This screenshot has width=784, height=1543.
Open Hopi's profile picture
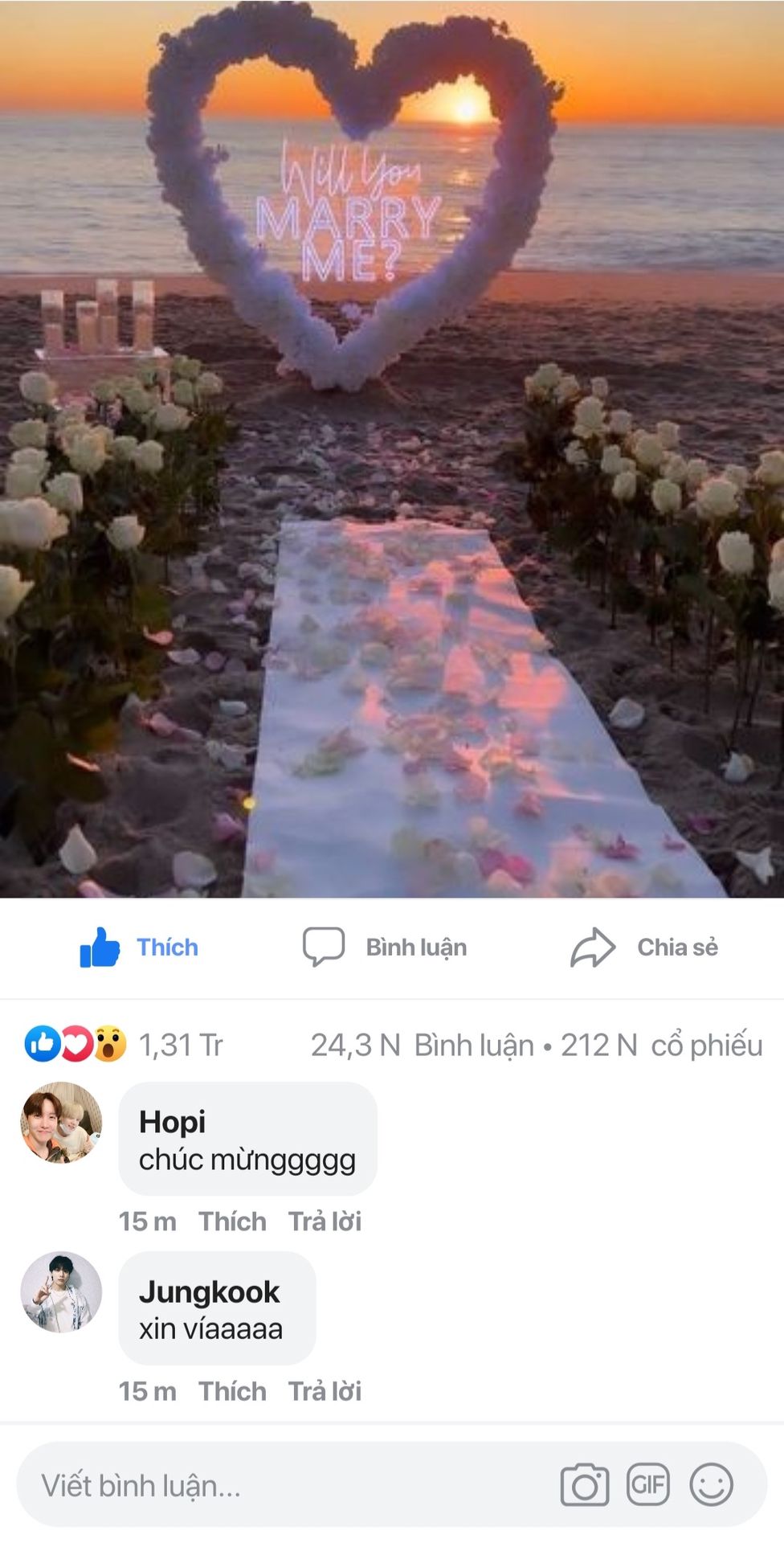point(61,1123)
